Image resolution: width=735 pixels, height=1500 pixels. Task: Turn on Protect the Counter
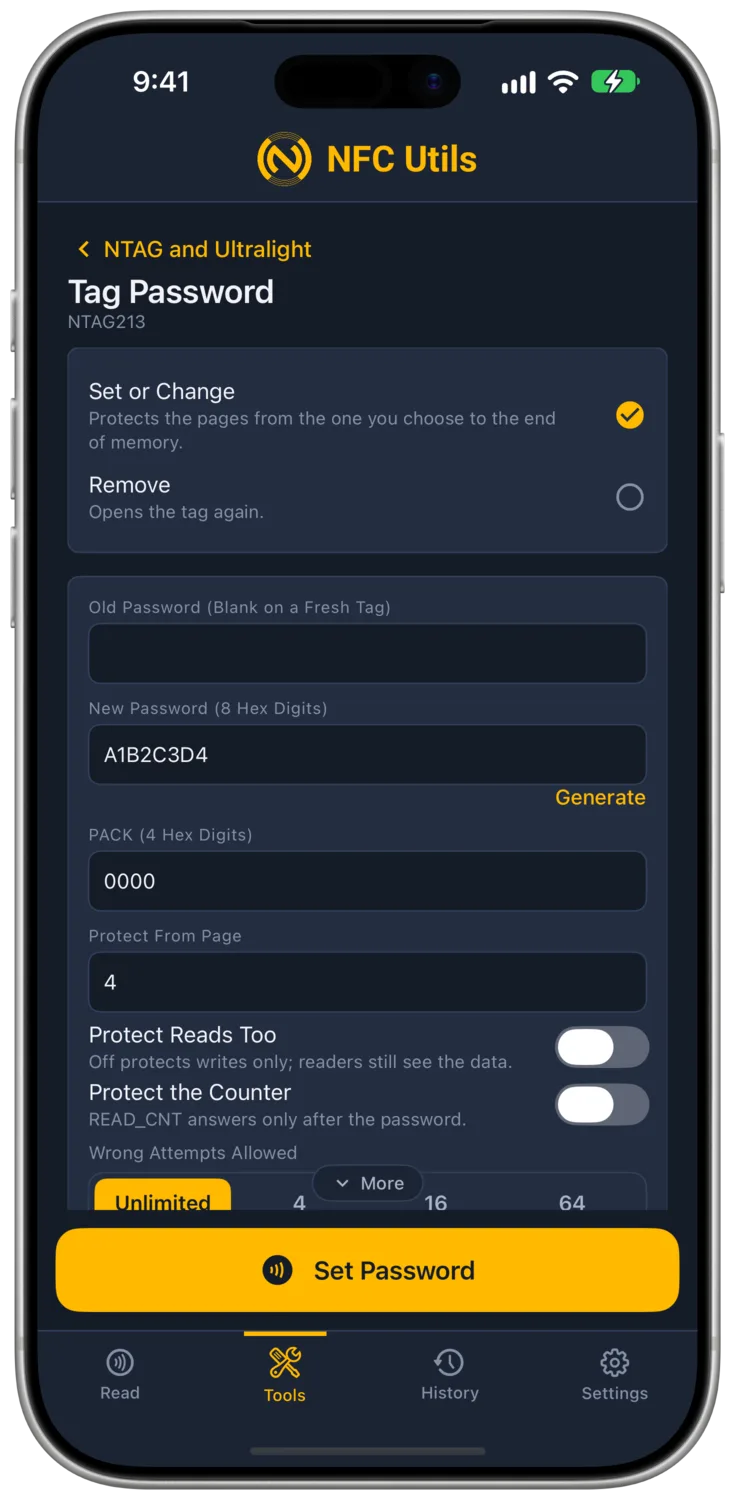(x=602, y=1104)
